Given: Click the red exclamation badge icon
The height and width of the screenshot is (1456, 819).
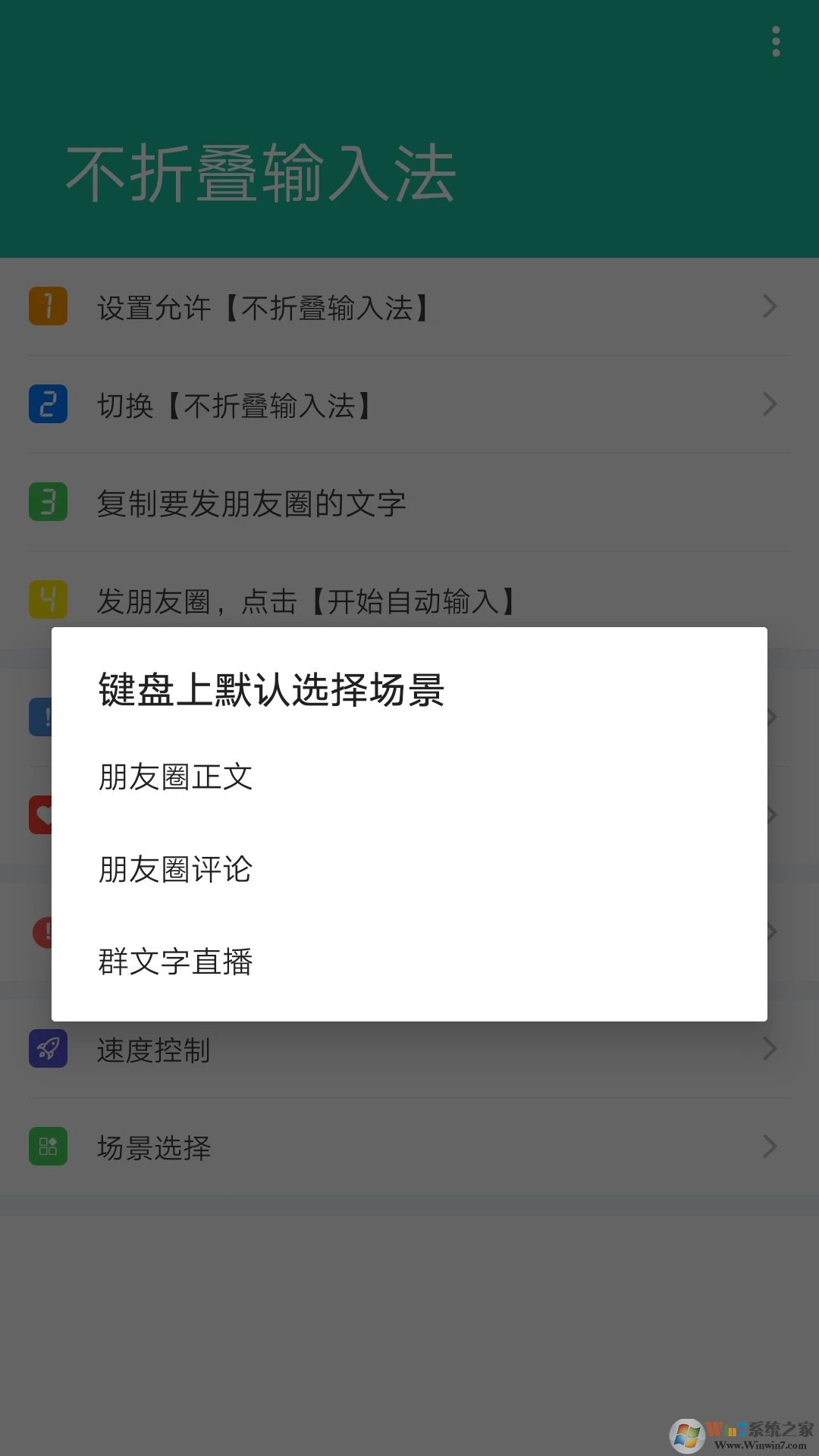Looking at the screenshot, I should click(x=43, y=931).
